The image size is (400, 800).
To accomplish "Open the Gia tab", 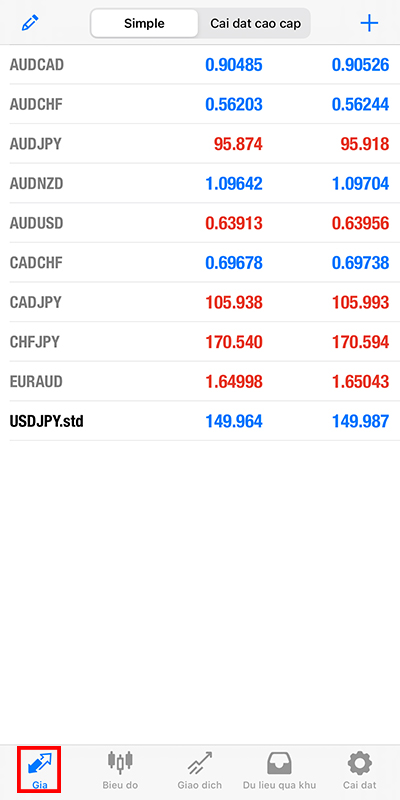I will pyautogui.click(x=40, y=769).
